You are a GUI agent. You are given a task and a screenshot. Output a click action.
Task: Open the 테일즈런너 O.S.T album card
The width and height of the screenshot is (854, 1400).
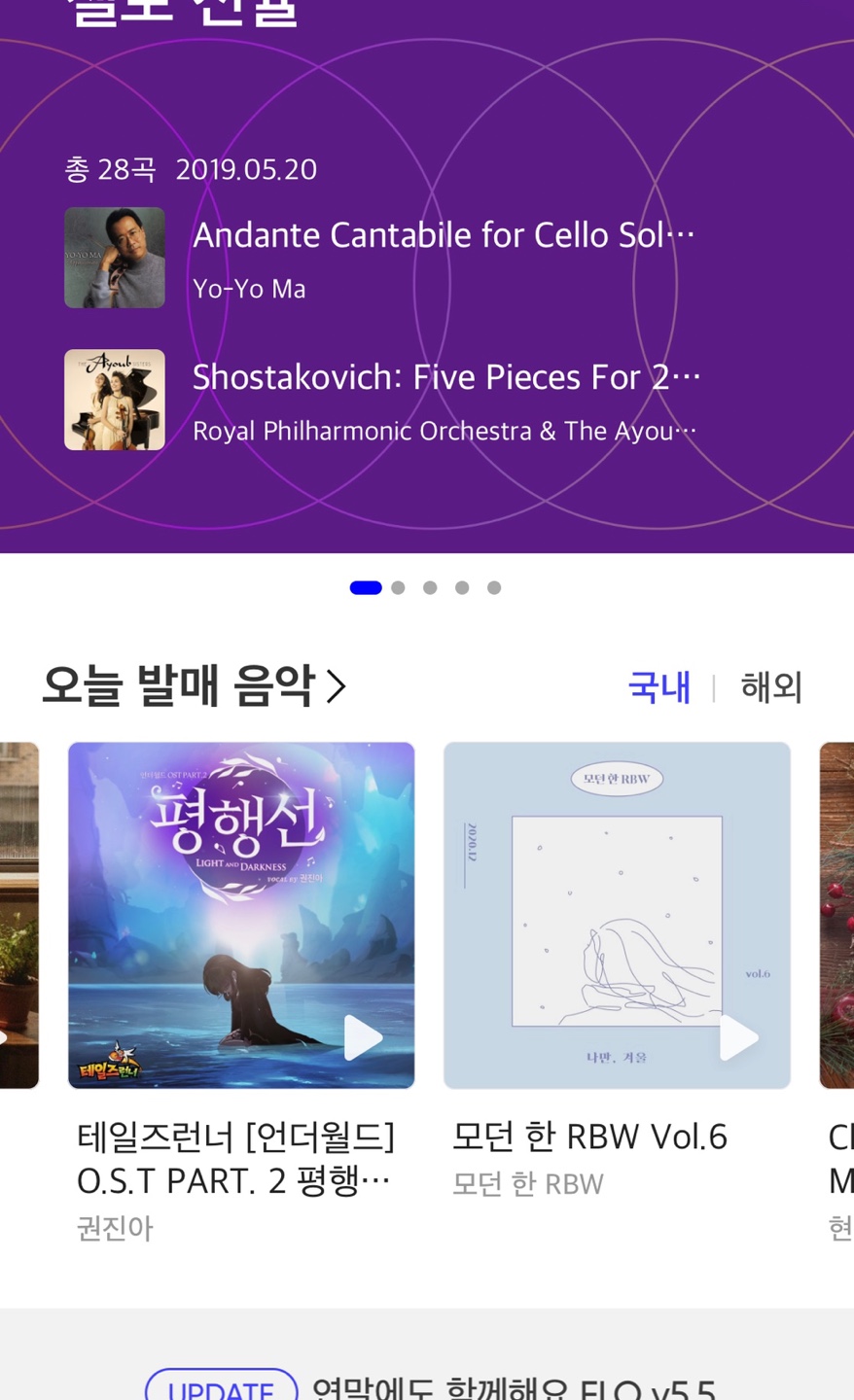point(241,915)
